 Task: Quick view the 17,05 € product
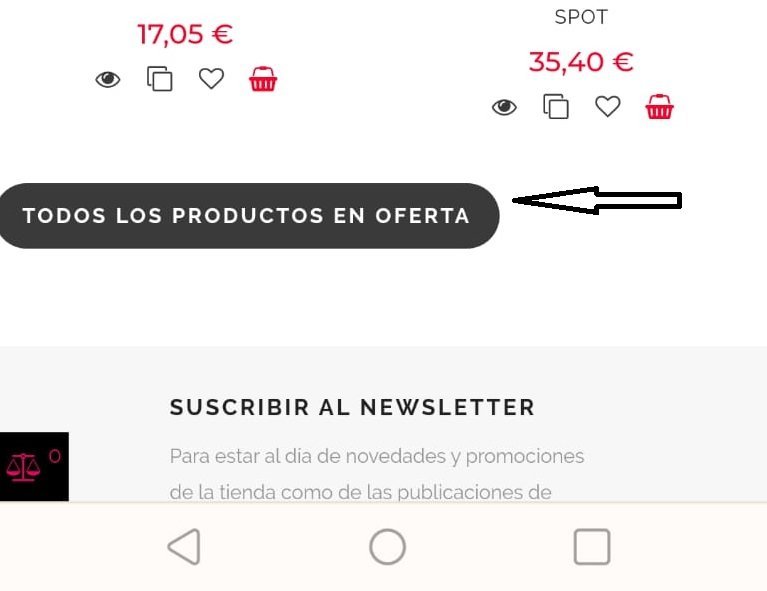[x=108, y=79]
